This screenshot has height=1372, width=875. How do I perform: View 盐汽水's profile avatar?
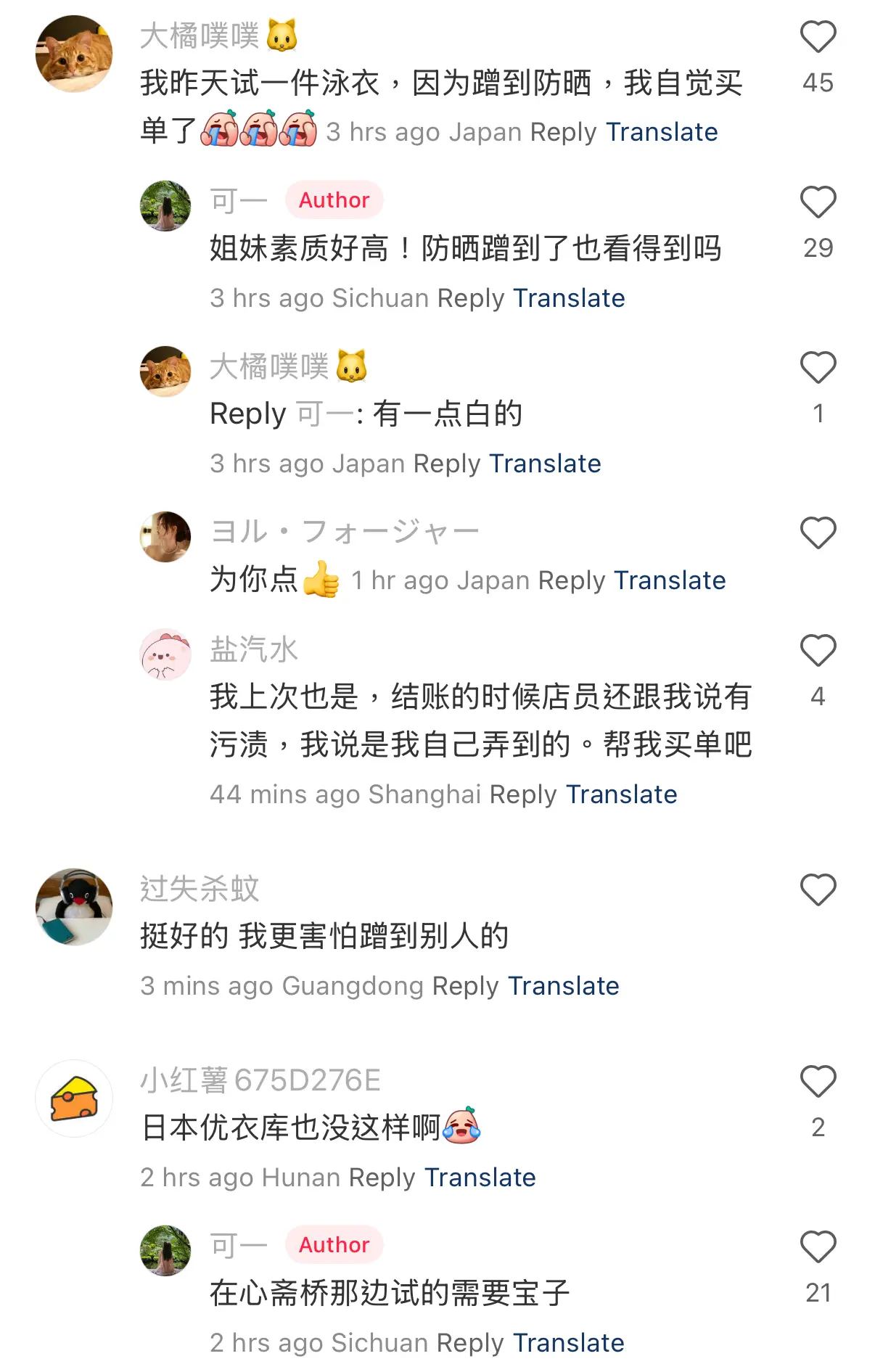(x=165, y=654)
